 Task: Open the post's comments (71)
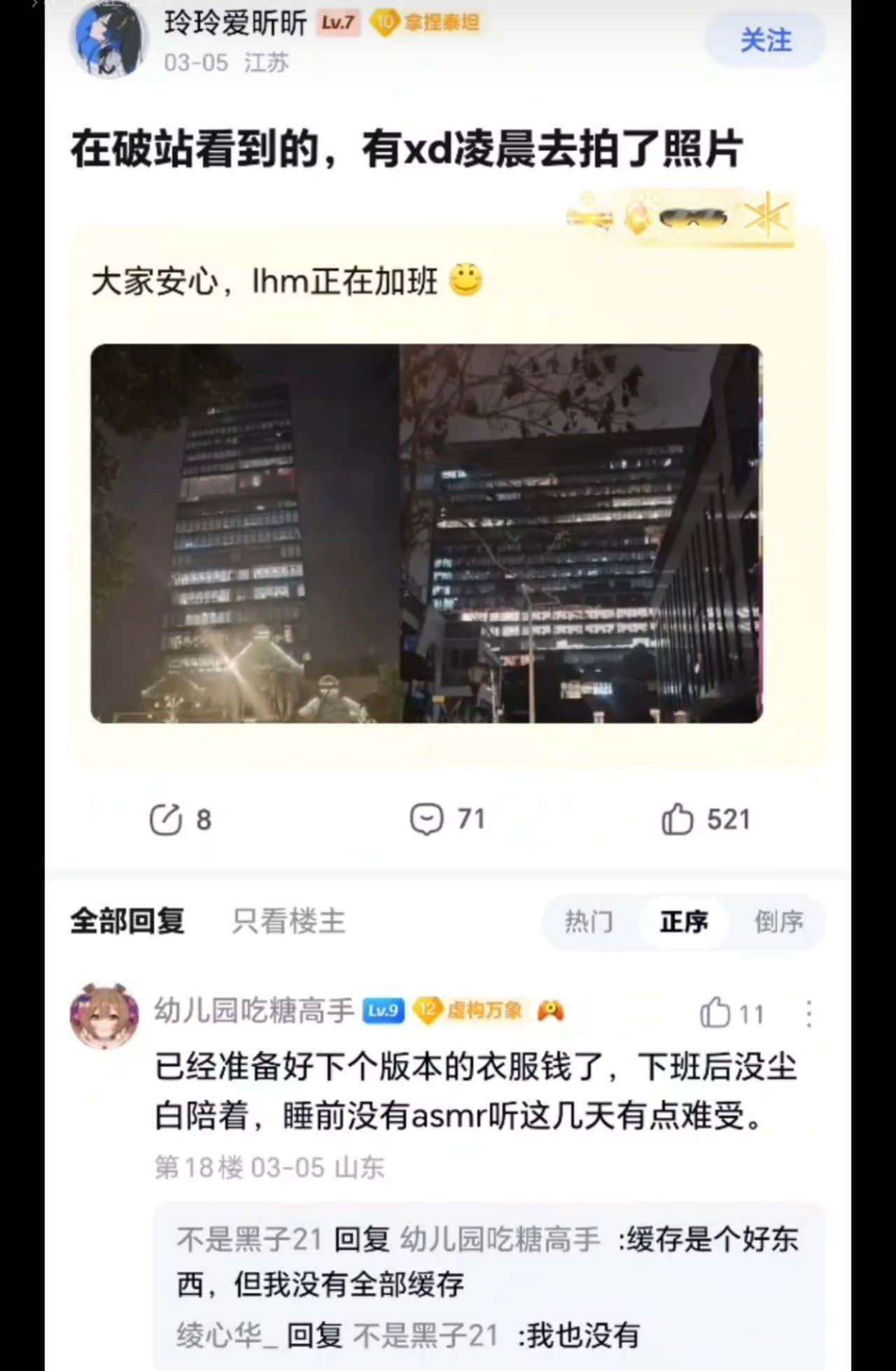[426, 819]
